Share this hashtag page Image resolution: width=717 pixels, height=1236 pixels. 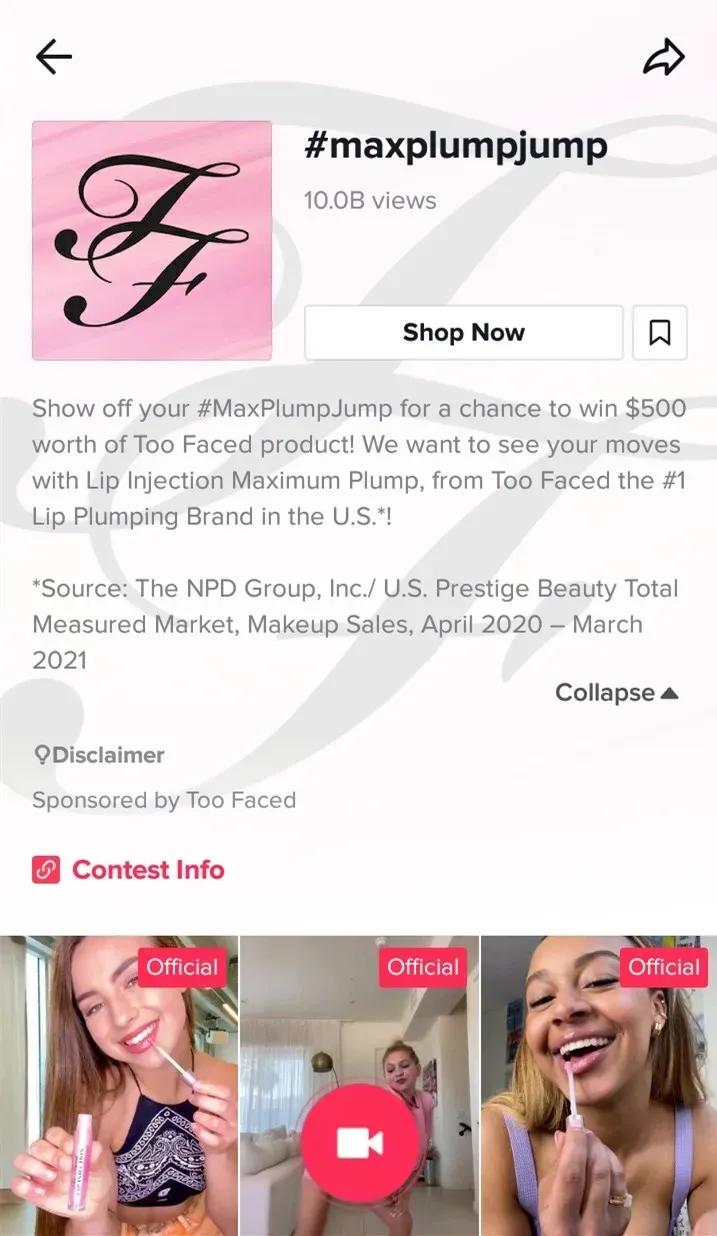coord(663,58)
